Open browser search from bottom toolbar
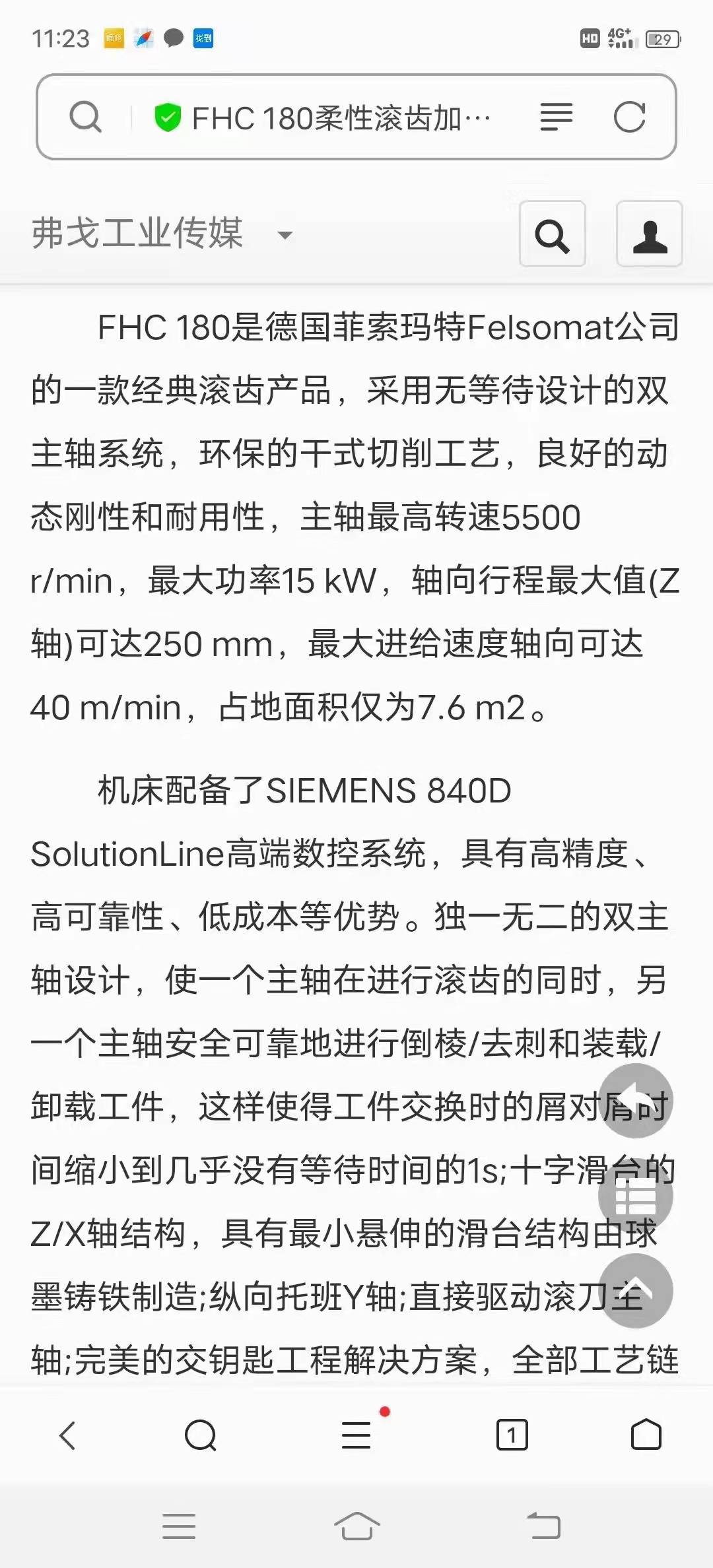Image resolution: width=713 pixels, height=1568 pixels. click(201, 1435)
